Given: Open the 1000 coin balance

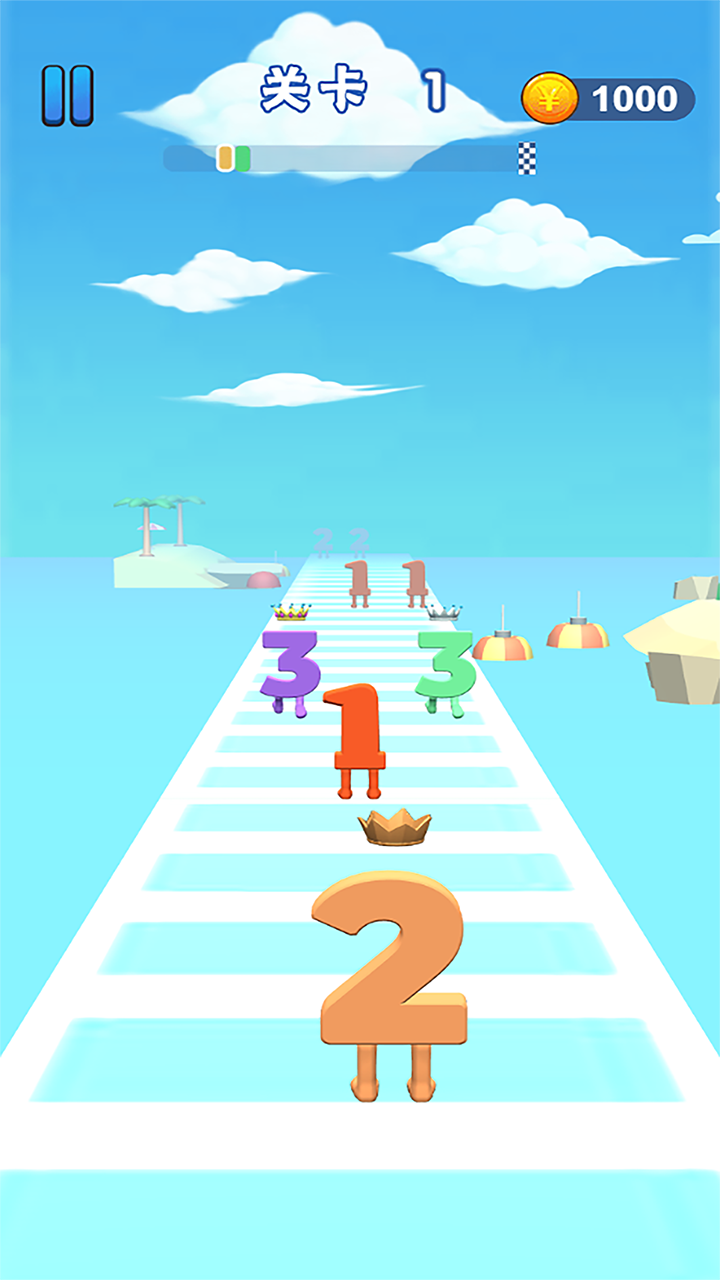Looking at the screenshot, I should (608, 99).
